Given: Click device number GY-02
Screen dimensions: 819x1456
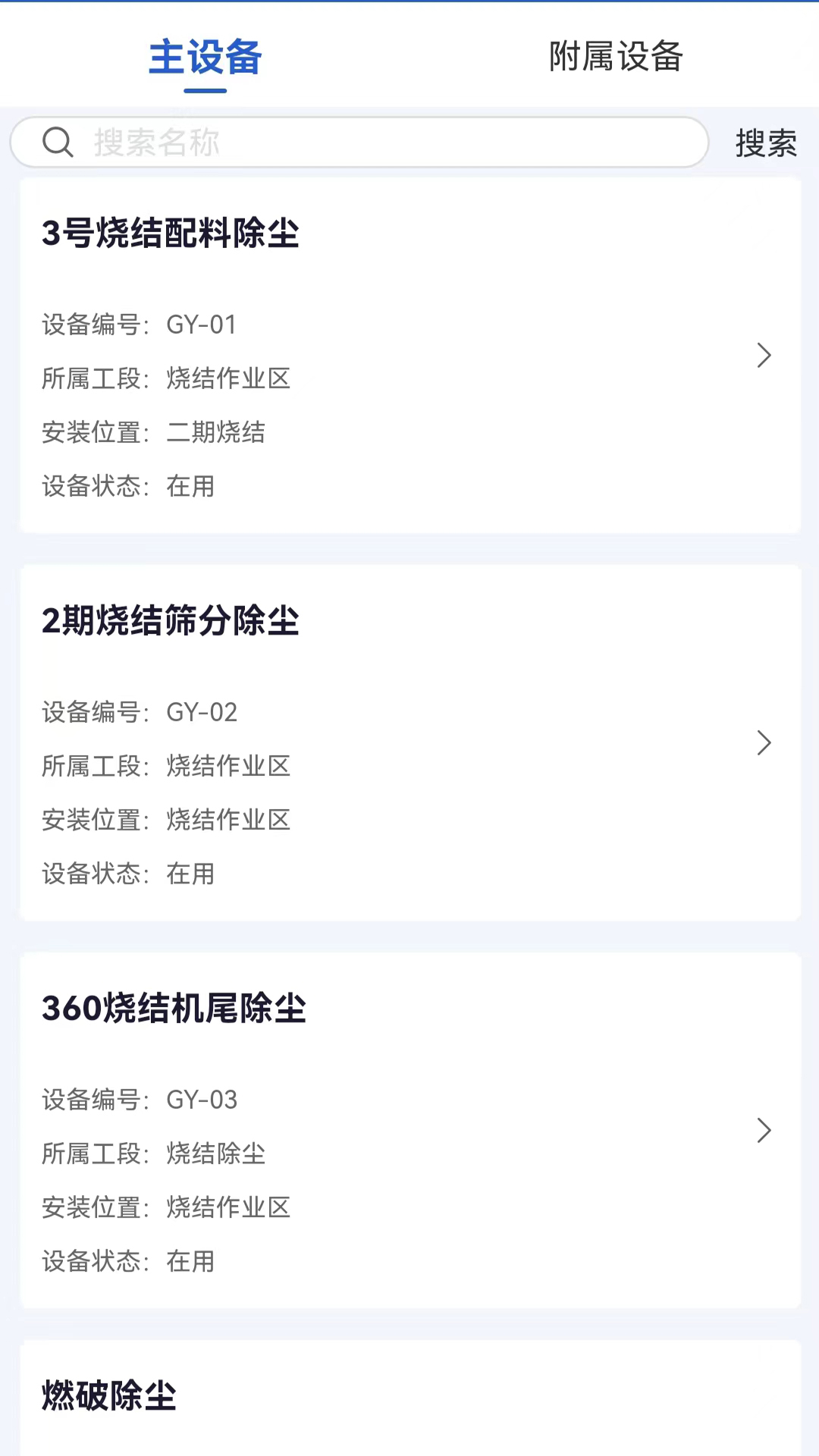Looking at the screenshot, I should coord(201,712).
